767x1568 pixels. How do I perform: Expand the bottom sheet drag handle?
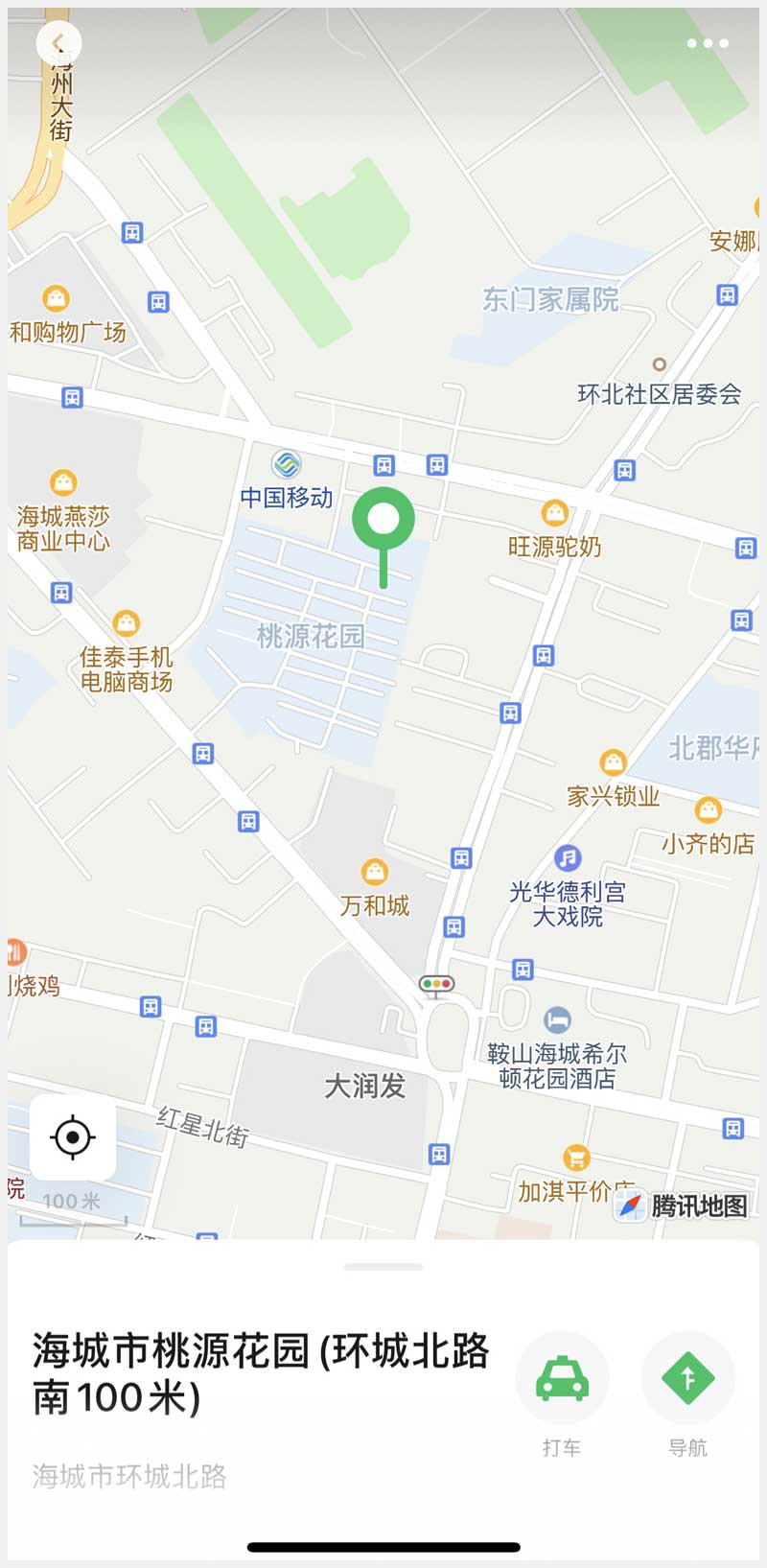click(x=383, y=1267)
